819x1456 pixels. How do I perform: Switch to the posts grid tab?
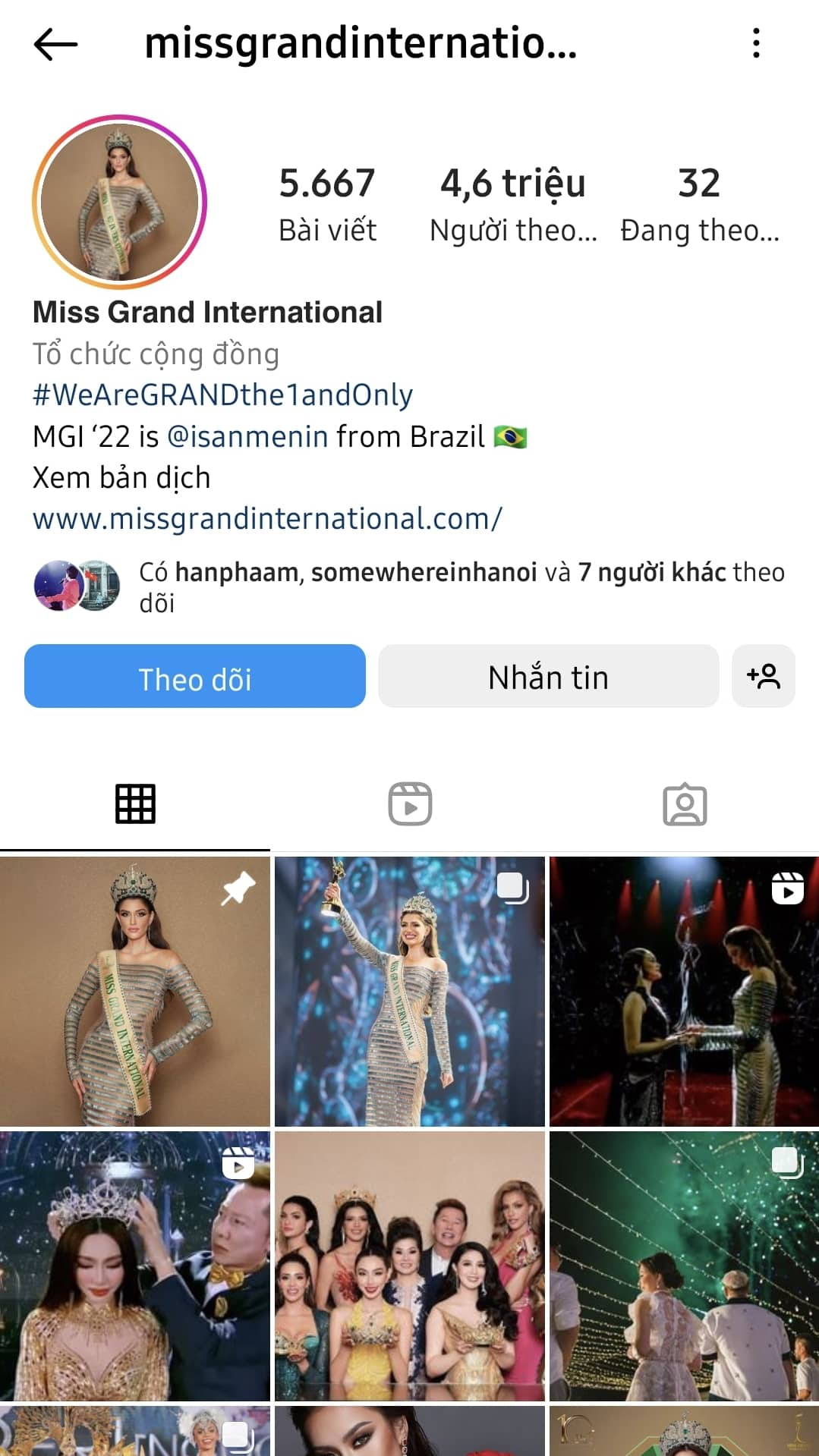(135, 804)
